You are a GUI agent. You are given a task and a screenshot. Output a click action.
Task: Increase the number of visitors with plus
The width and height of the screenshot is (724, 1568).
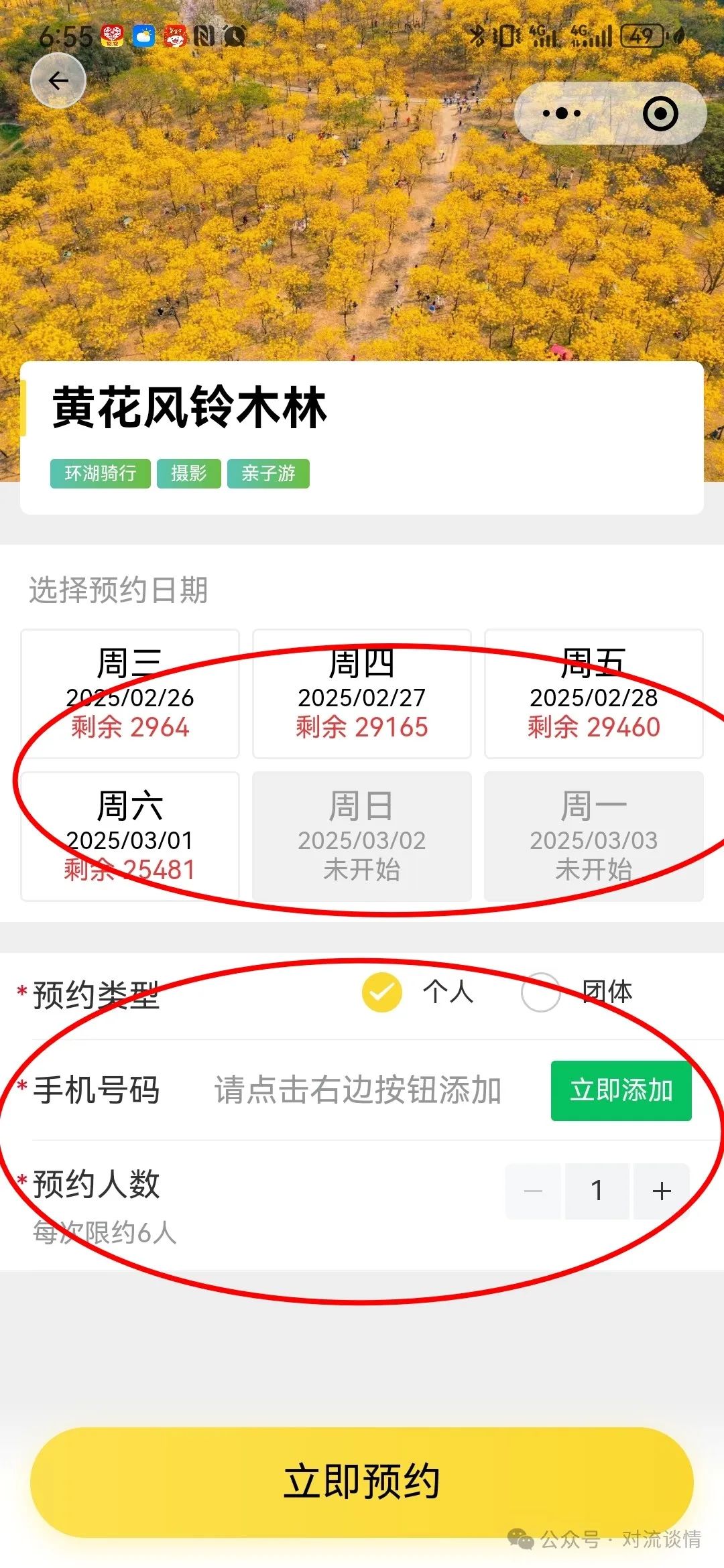pyautogui.click(x=662, y=1191)
